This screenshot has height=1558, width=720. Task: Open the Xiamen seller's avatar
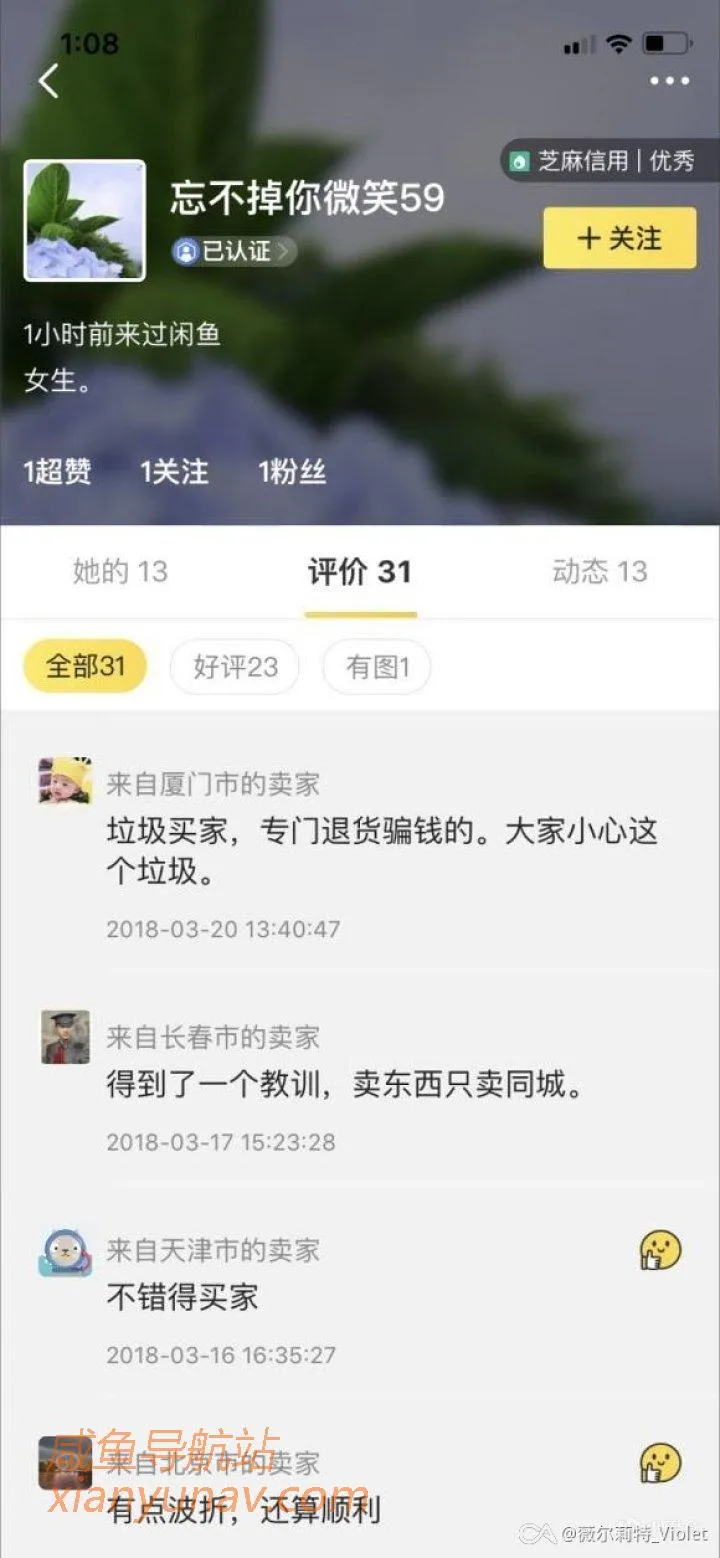tap(65, 781)
